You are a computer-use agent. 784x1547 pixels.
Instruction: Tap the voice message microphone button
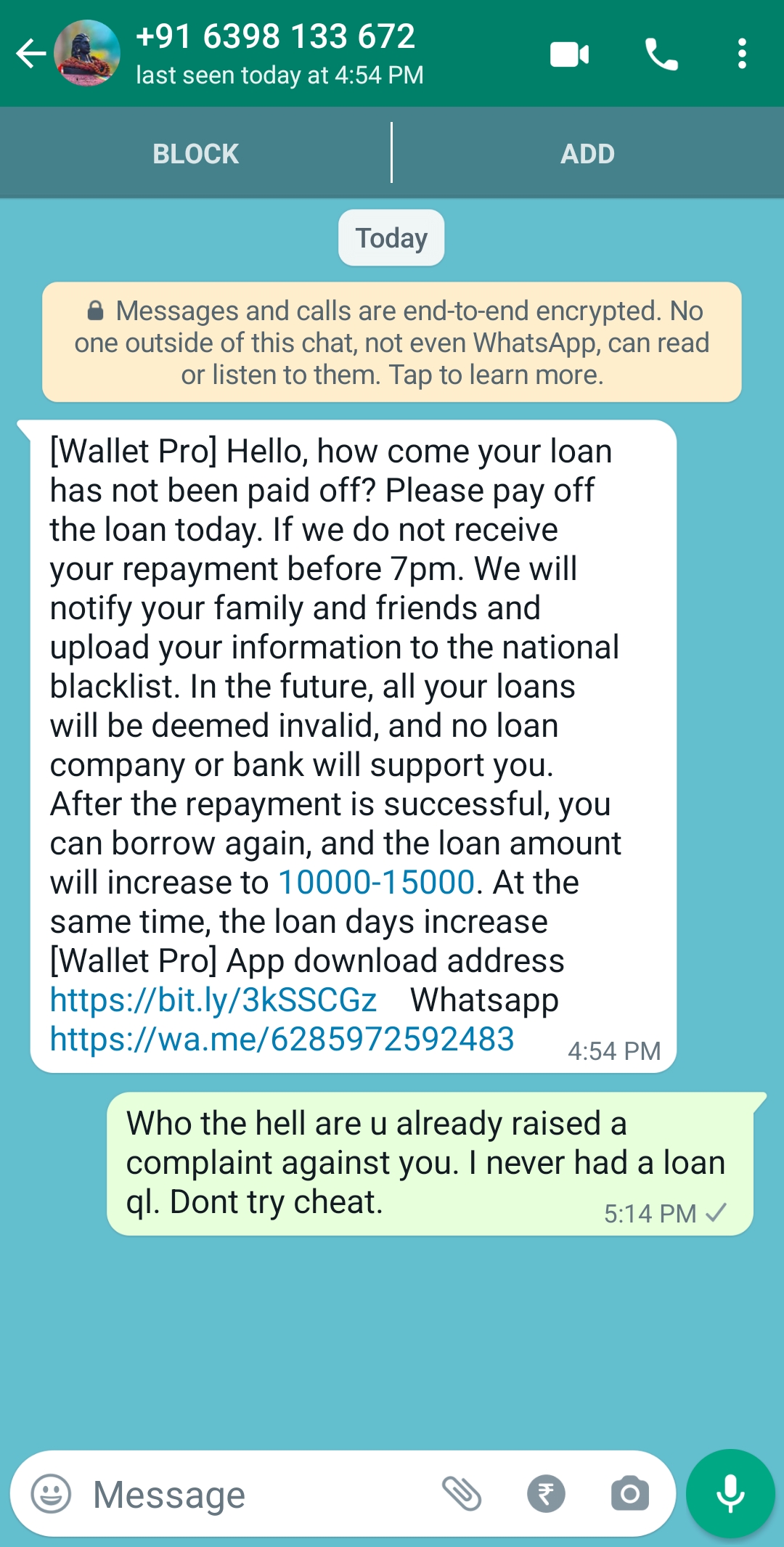[730, 1494]
